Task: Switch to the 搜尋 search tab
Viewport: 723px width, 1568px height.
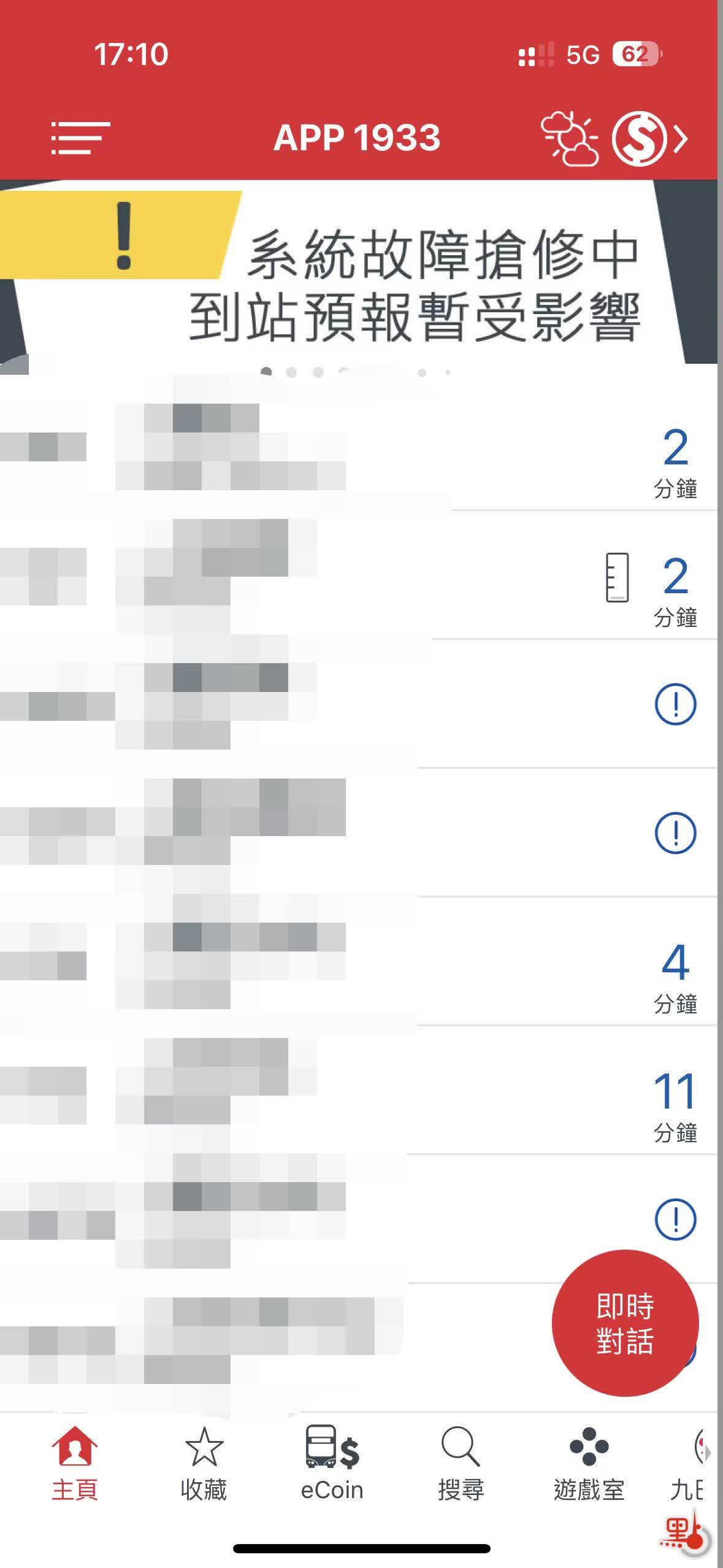Action: point(461,1464)
